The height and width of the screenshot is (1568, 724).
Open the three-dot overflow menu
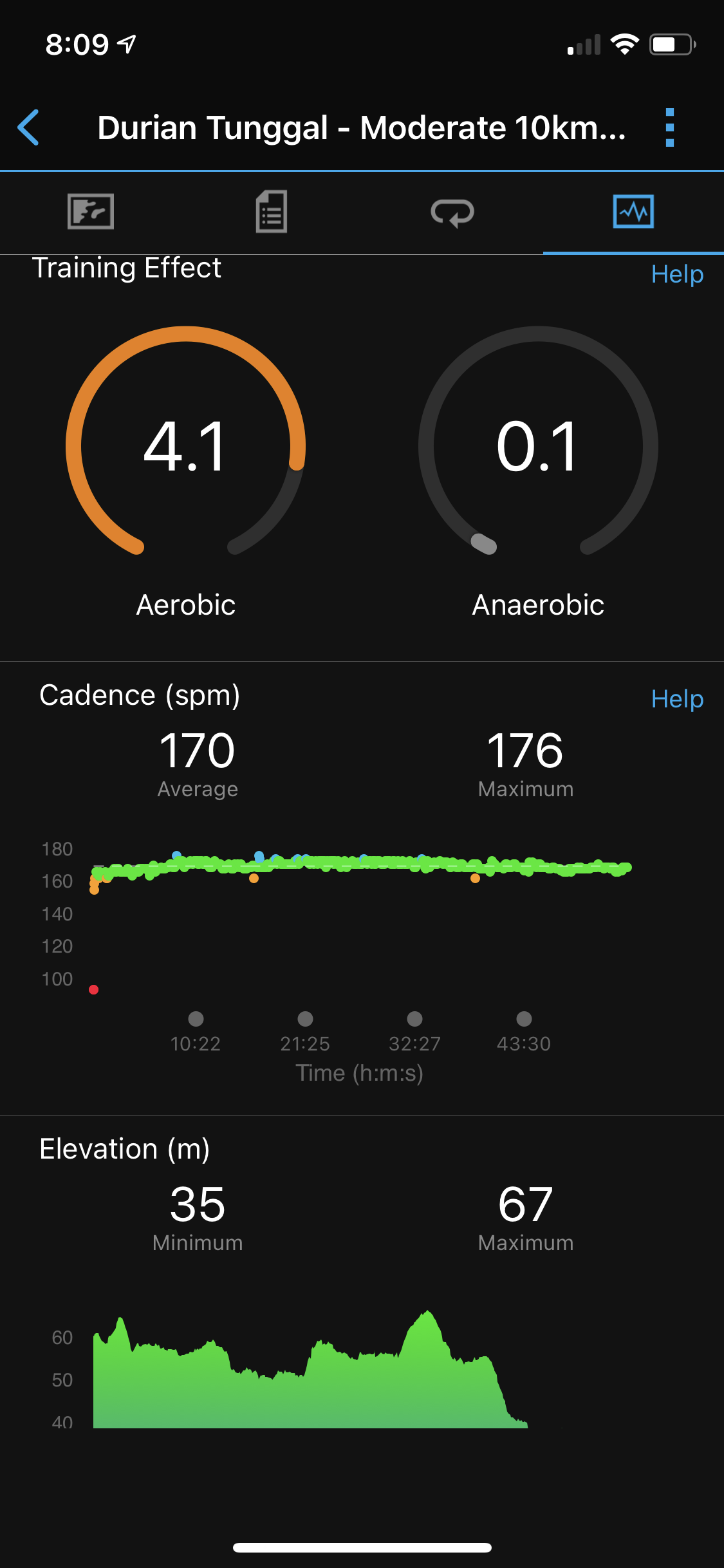click(669, 127)
